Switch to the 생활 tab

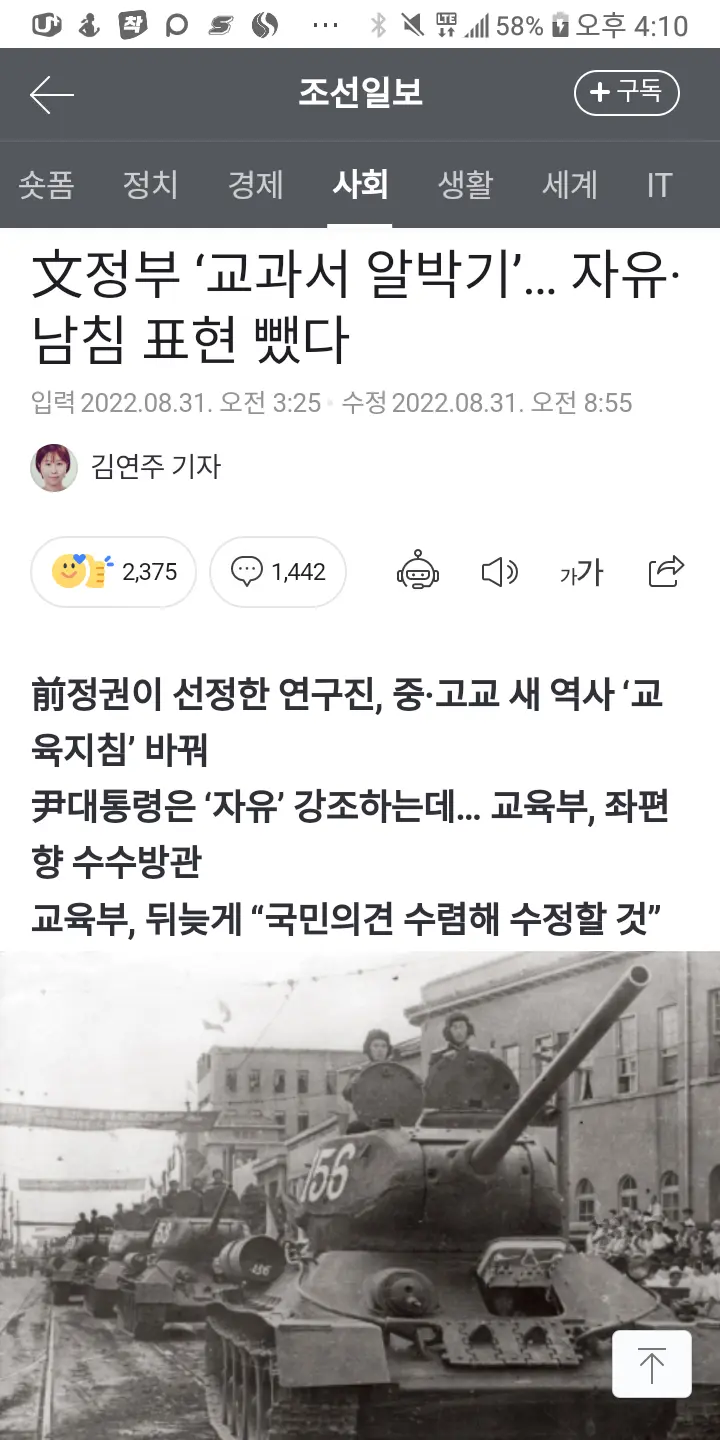coord(465,185)
